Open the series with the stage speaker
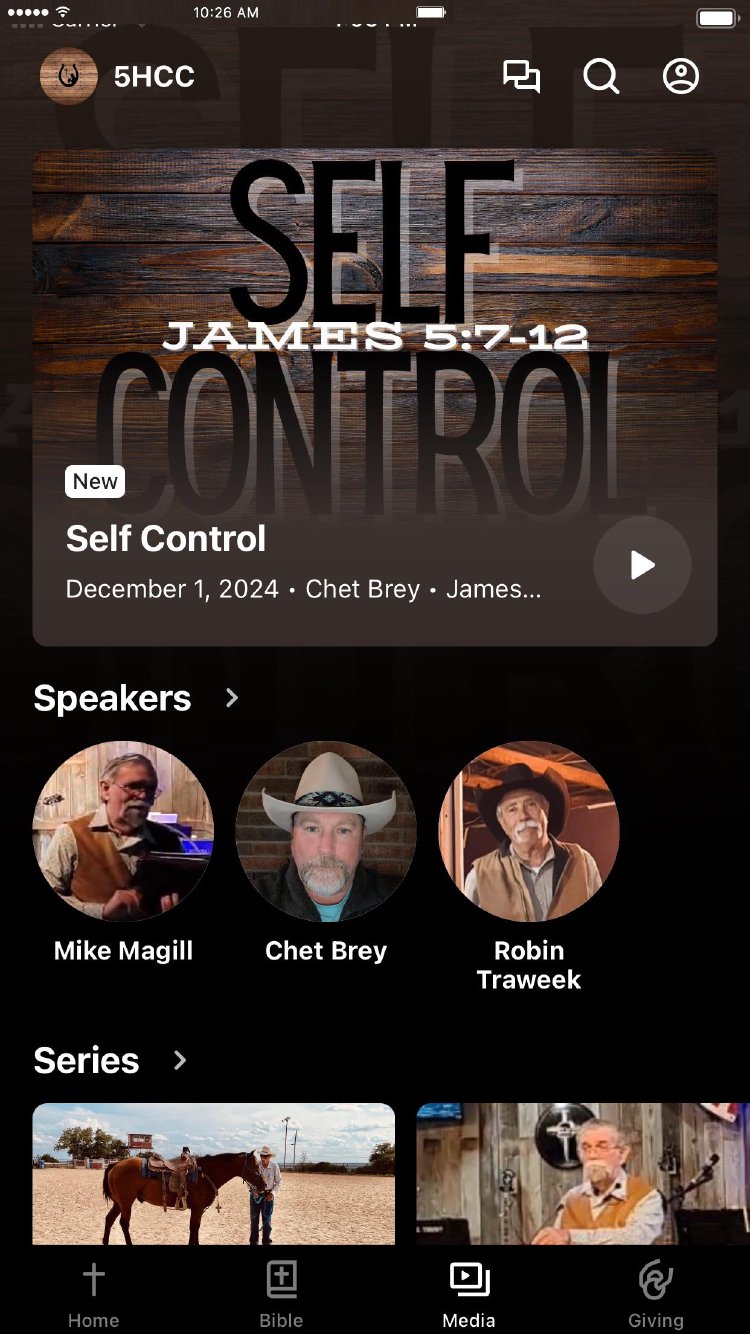Image resolution: width=750 pixels, height=1334 pixels. (583, 1173)
